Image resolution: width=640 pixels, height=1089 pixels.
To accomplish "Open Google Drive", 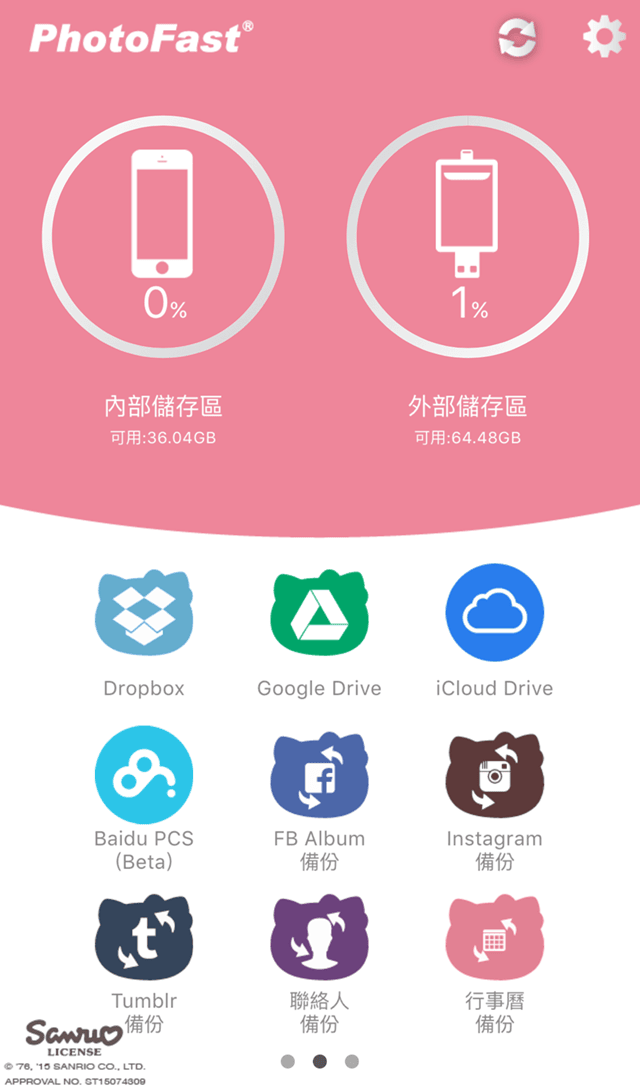I will coord(319,614).
